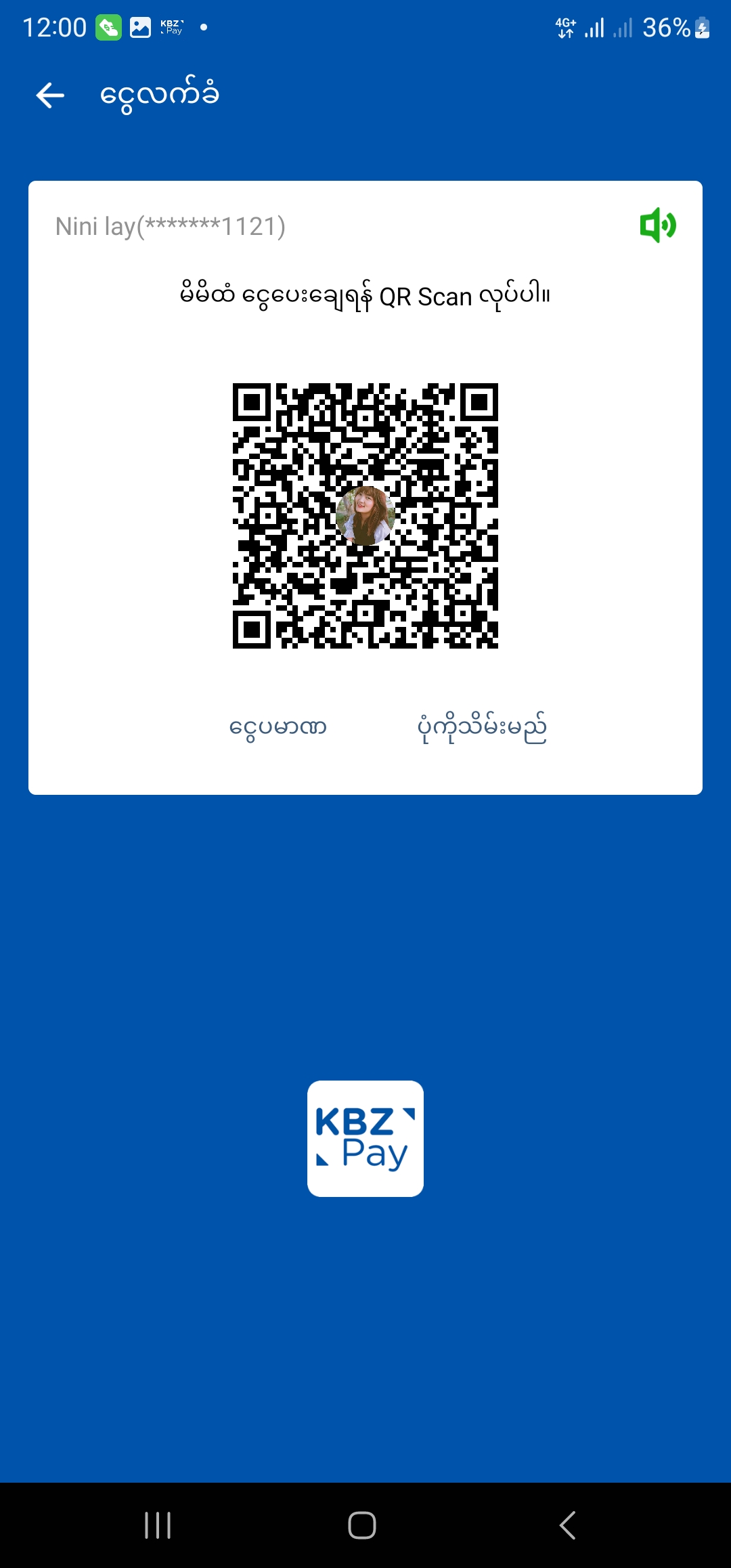Screen dimensions: 731x1568
Task: Tap ငွေပမာဏ to set an amount
Action: pyautogui.click(x=278, y=728)
